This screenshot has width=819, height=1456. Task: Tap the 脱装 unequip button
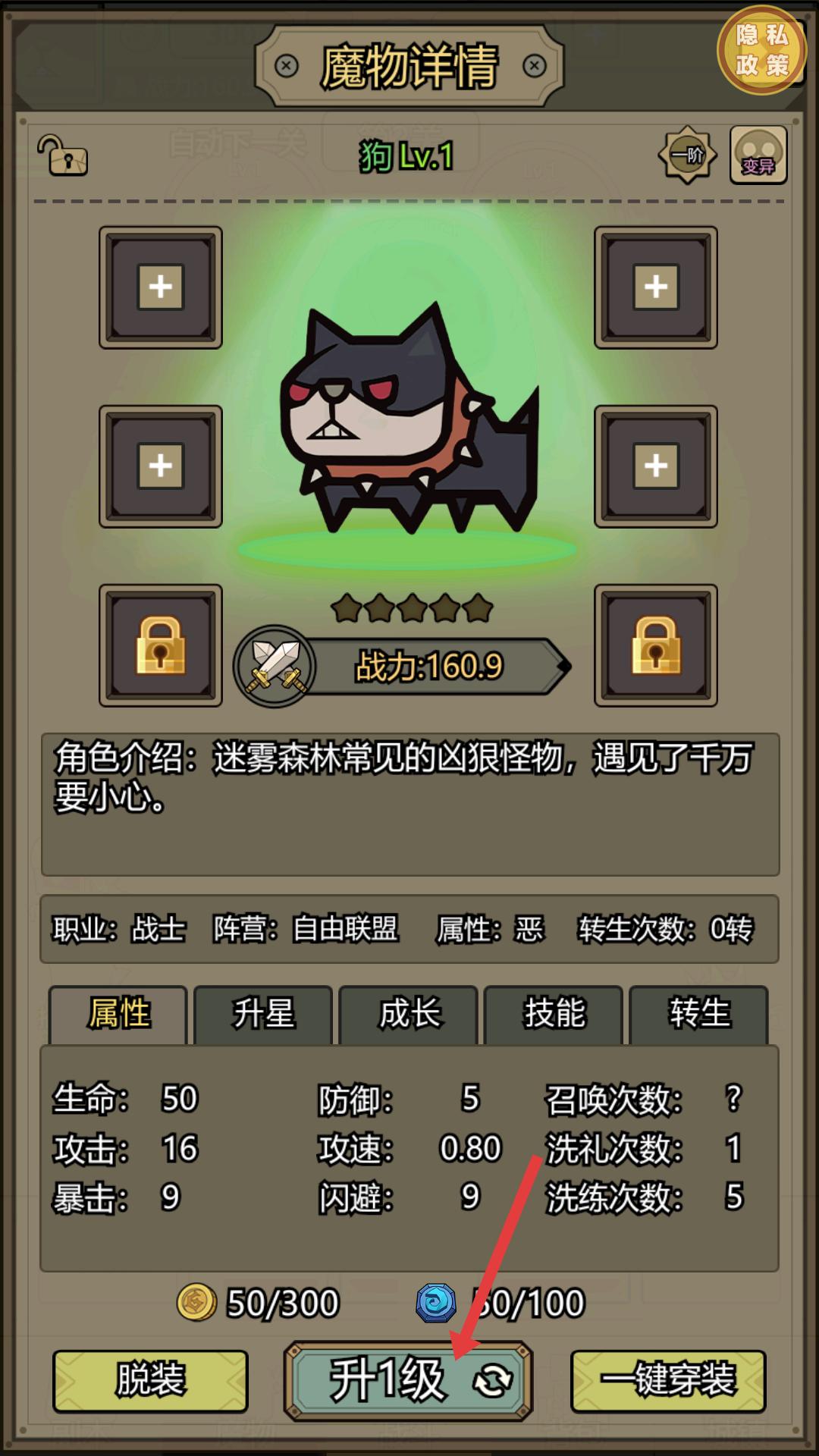tap(150, 1380)
